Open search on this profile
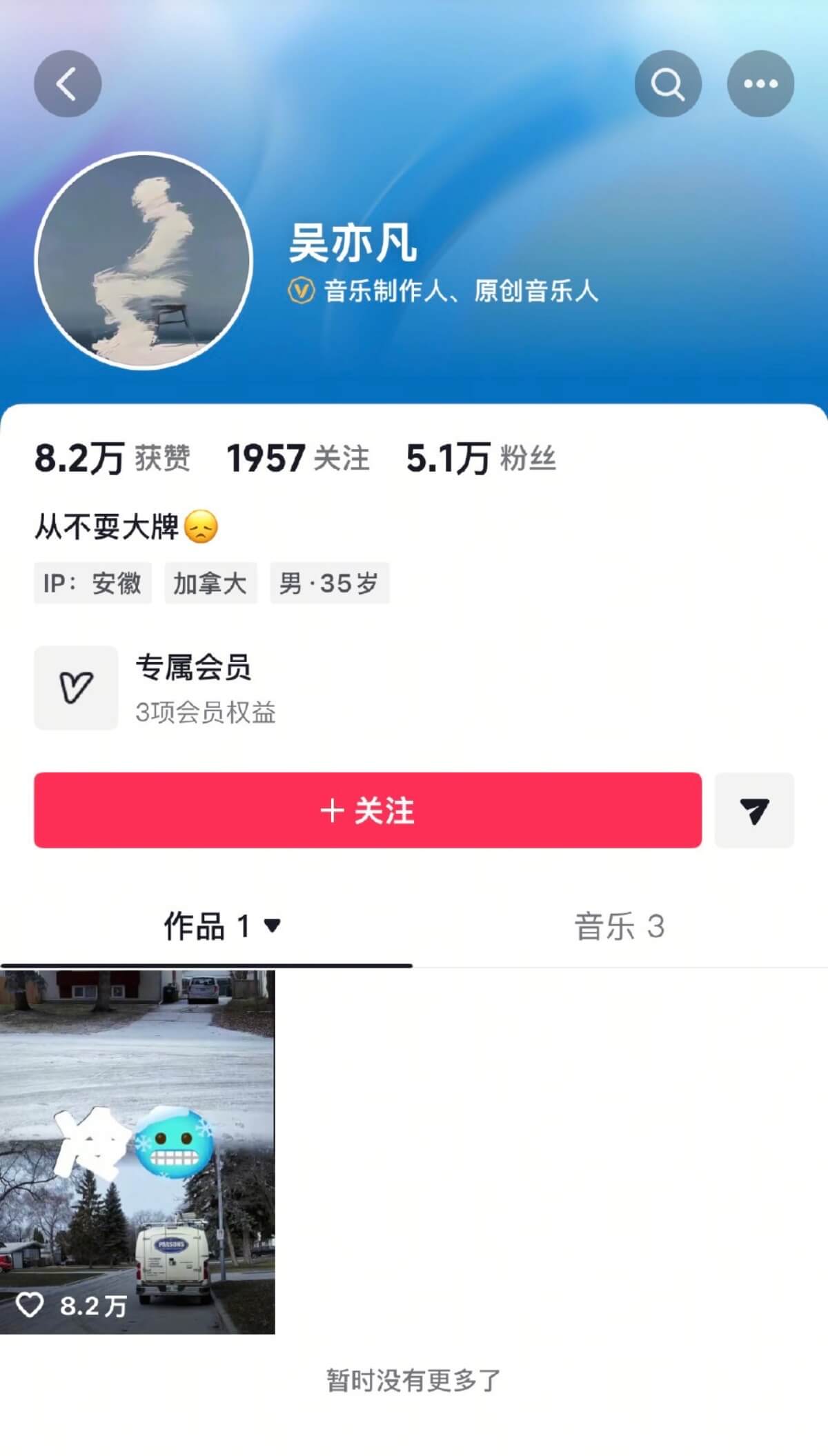Viewport: 828px width, 1456px height. click(667, 84)
